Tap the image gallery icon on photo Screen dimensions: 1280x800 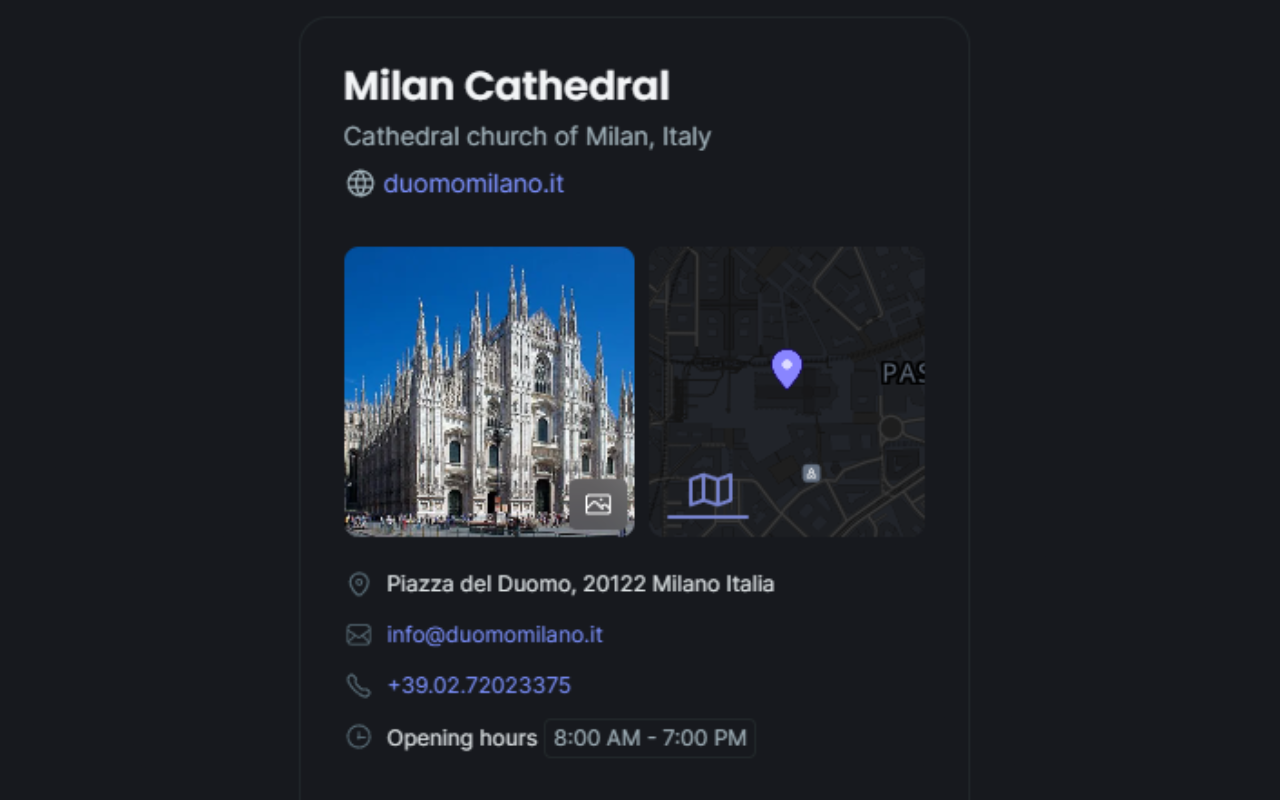[598, 505]
